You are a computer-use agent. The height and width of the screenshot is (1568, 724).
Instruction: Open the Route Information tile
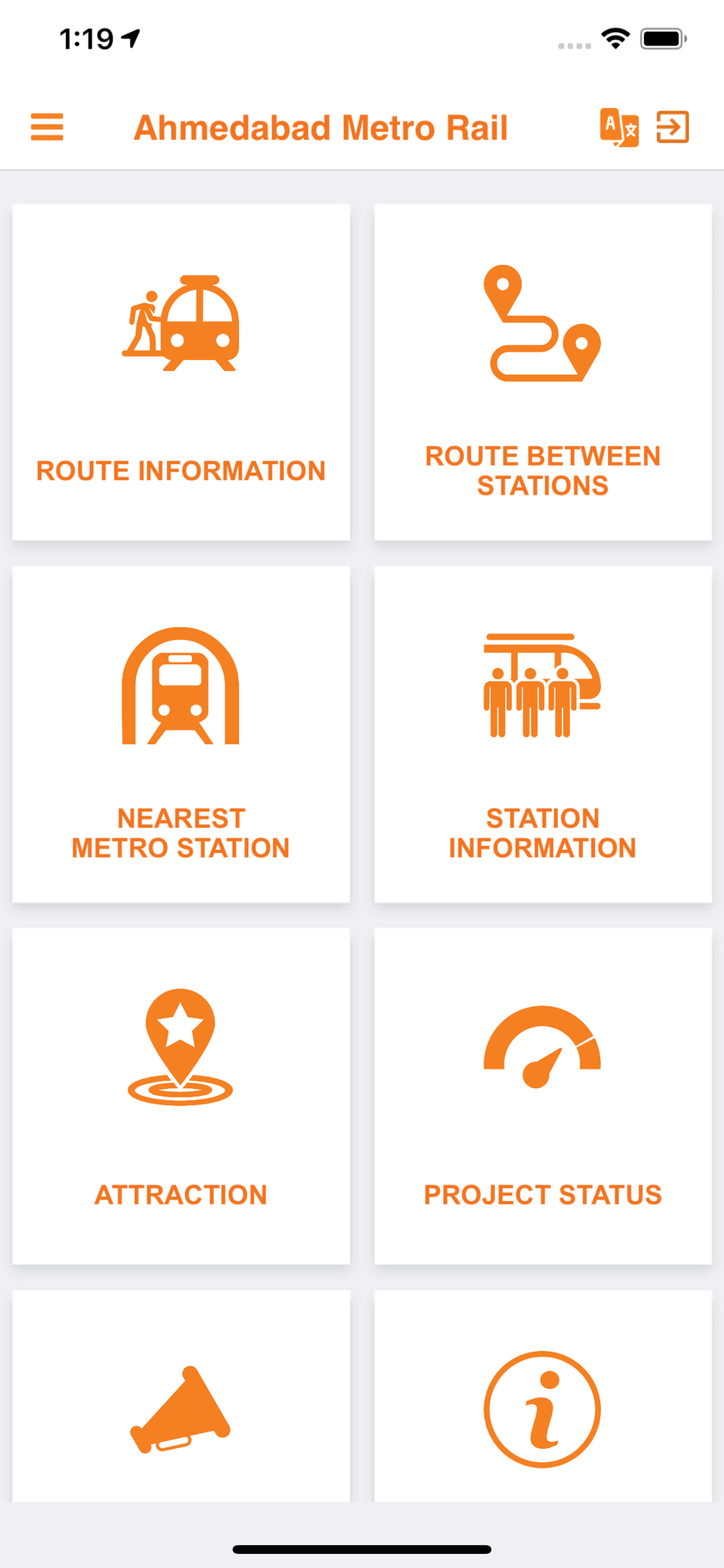coord(181,372)
